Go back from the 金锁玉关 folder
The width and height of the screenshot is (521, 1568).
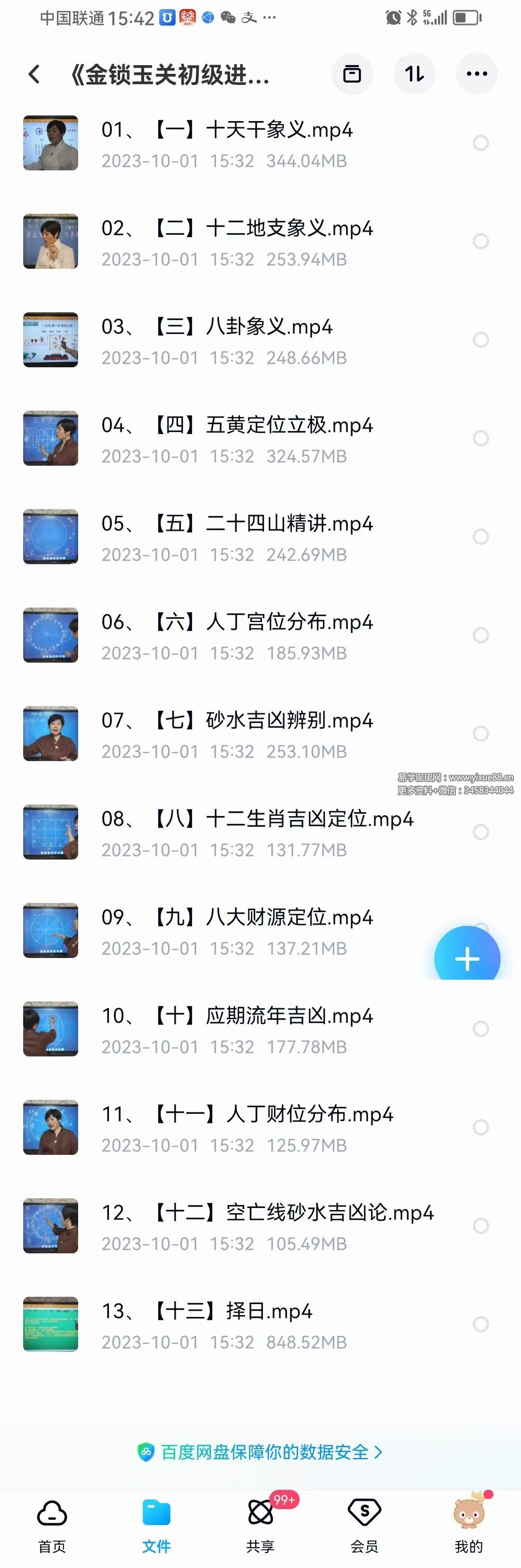(x=35, y=75)
